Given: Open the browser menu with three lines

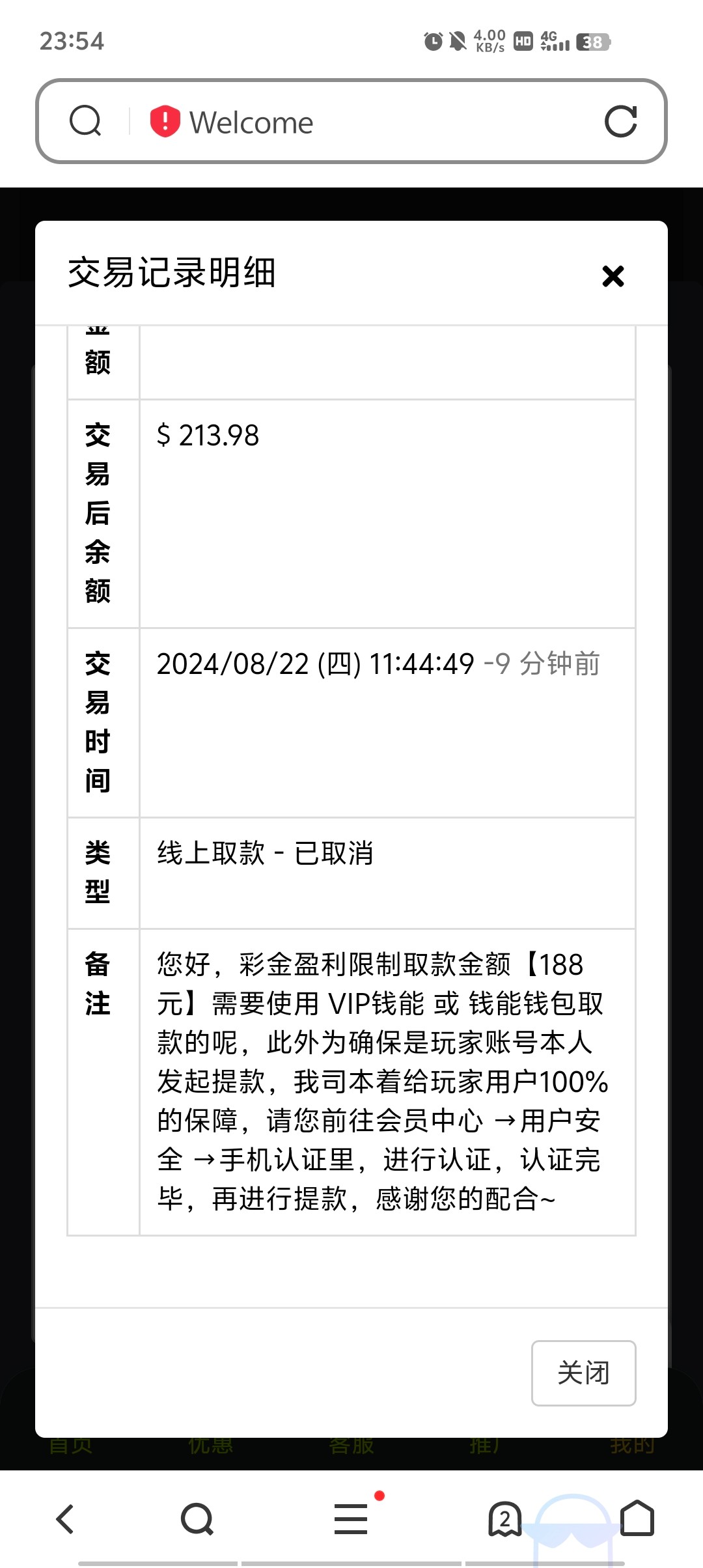Looking at the screenshot, I should pos(351,1519).
